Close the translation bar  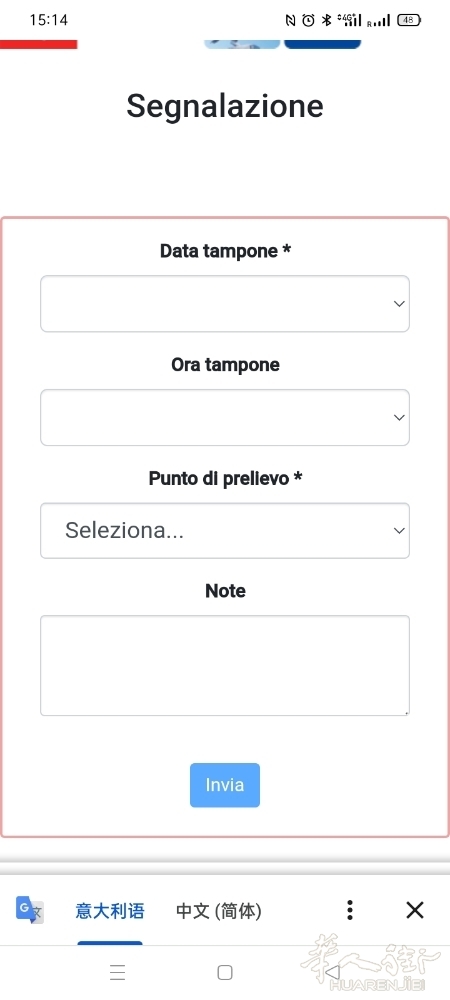point(415,910)
